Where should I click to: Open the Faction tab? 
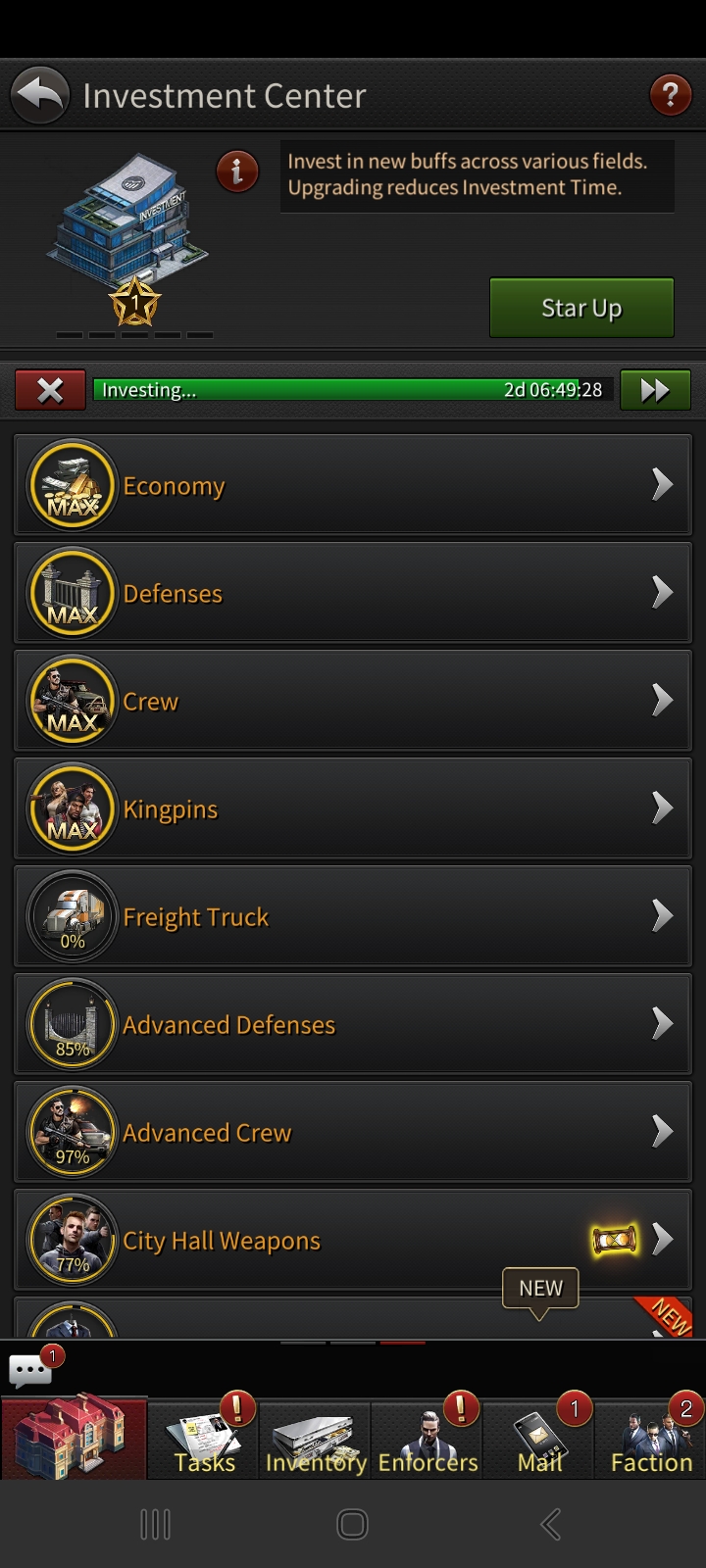click(x=651, y=1439)
